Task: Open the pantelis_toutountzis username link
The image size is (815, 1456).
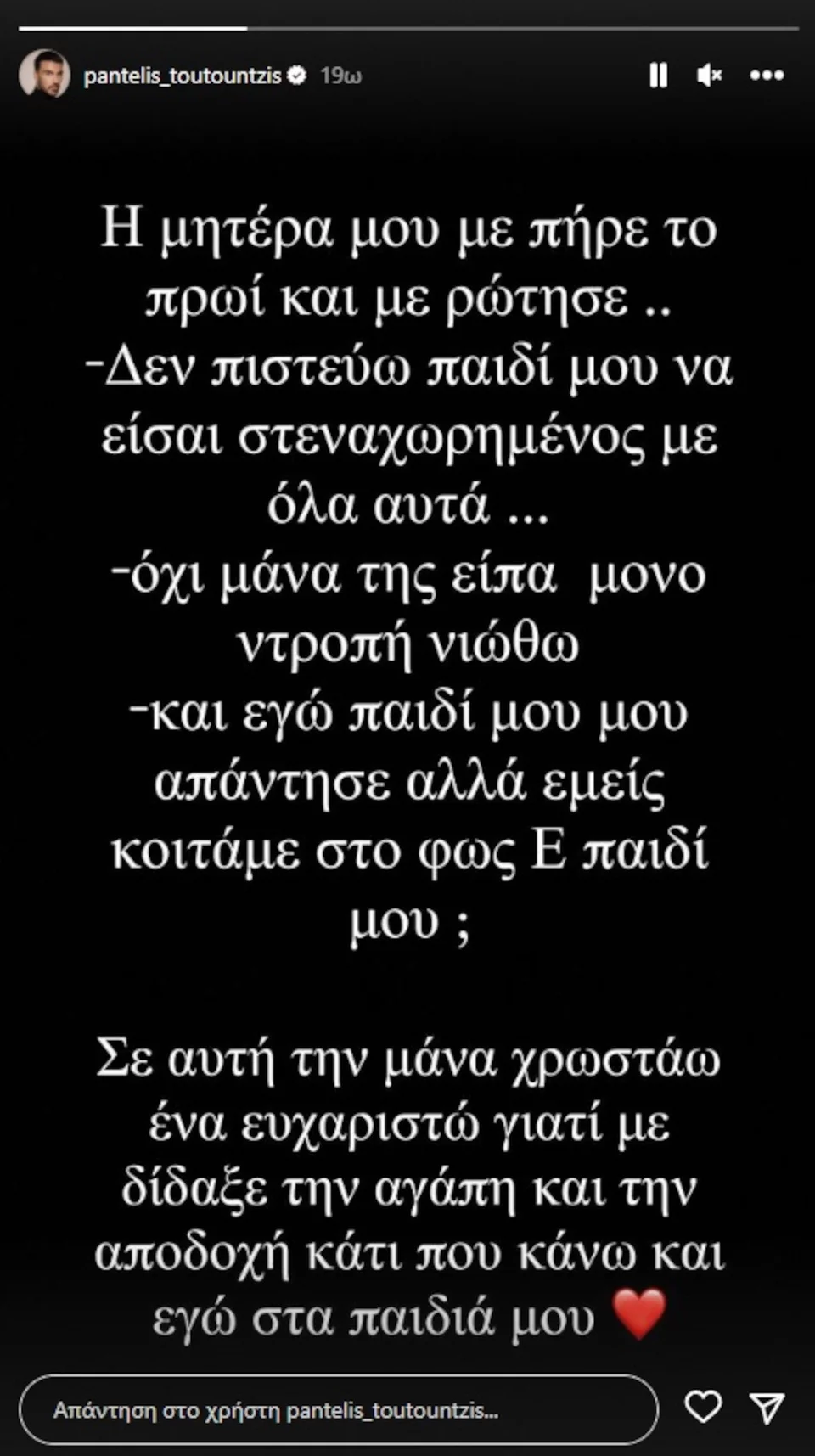Action: tap(183, 76)
